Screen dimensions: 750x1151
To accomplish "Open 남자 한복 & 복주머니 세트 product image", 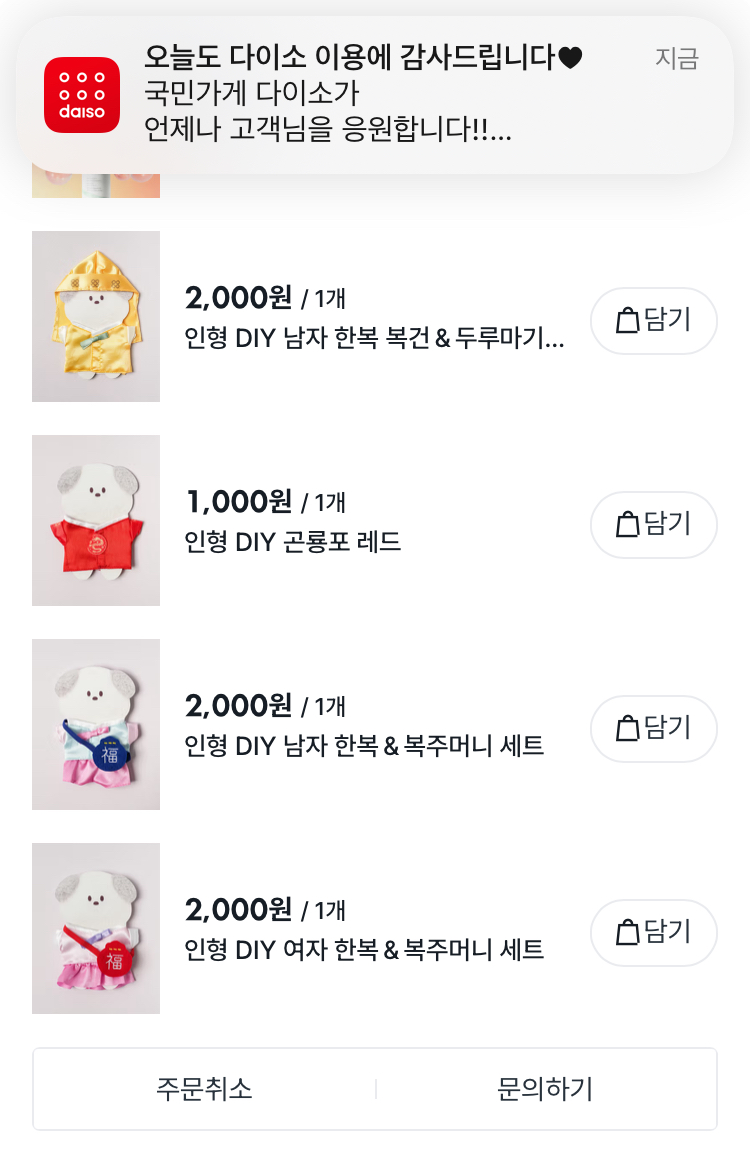I will (x=96, y=725).
